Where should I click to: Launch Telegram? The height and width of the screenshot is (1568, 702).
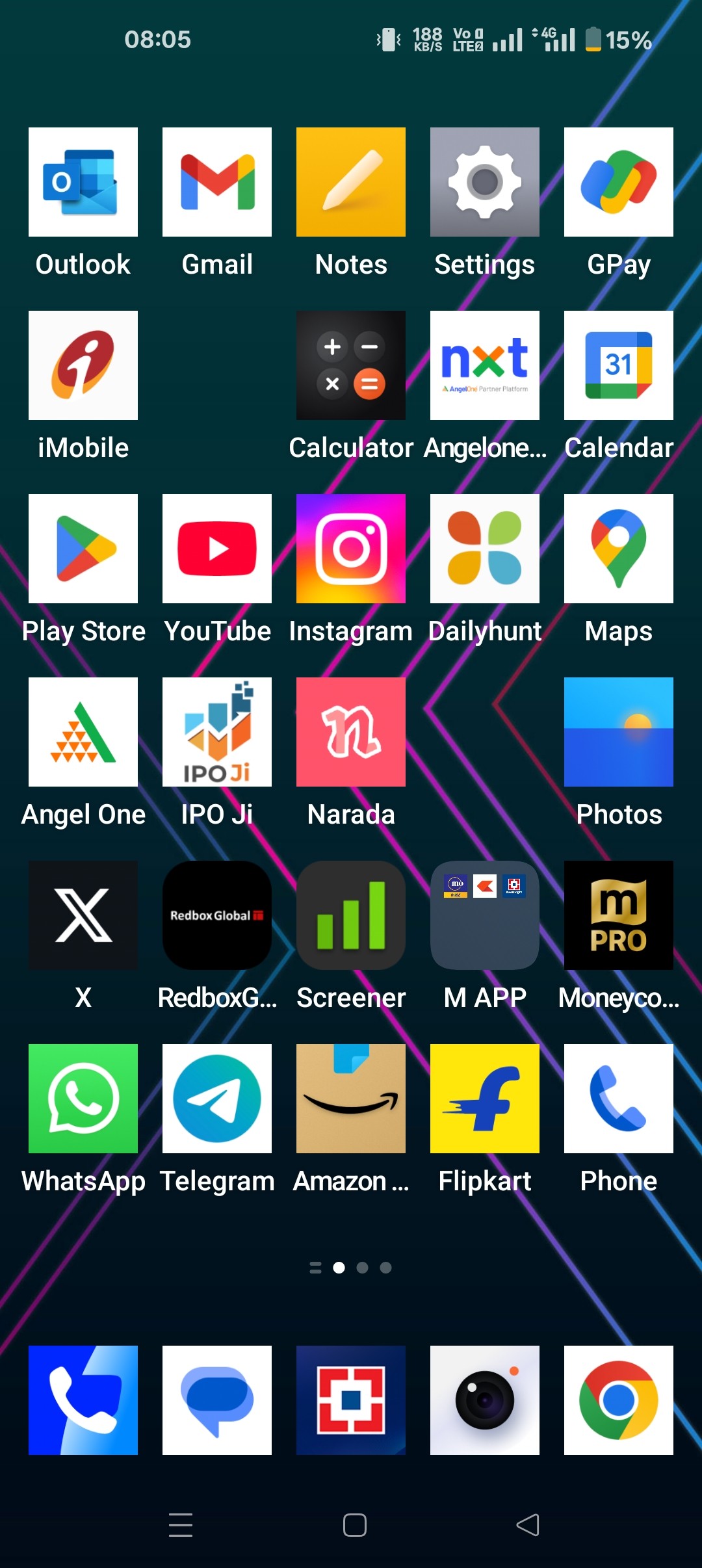[217, 1099]
